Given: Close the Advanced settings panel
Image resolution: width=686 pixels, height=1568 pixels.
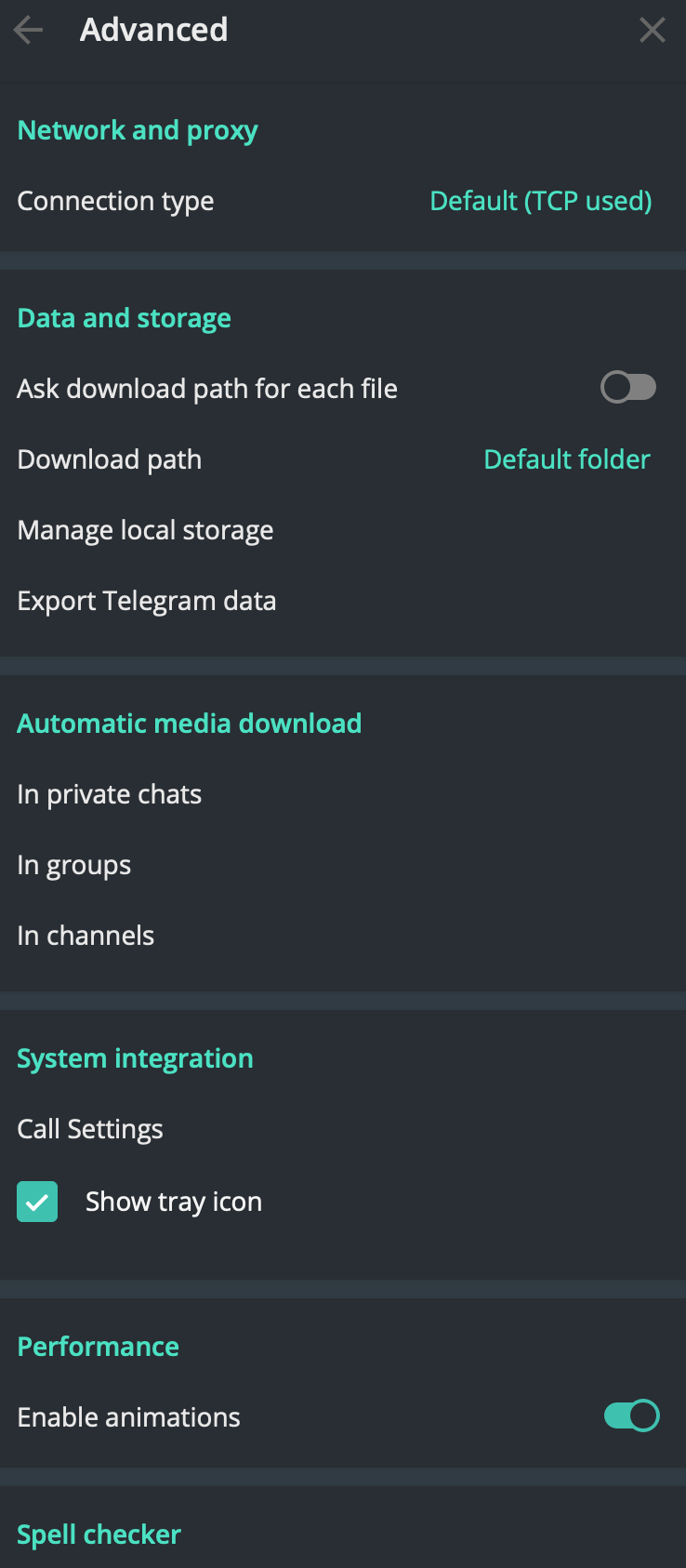Looking at the screenshot, I should pyautogui.click(x=653, y=31).
